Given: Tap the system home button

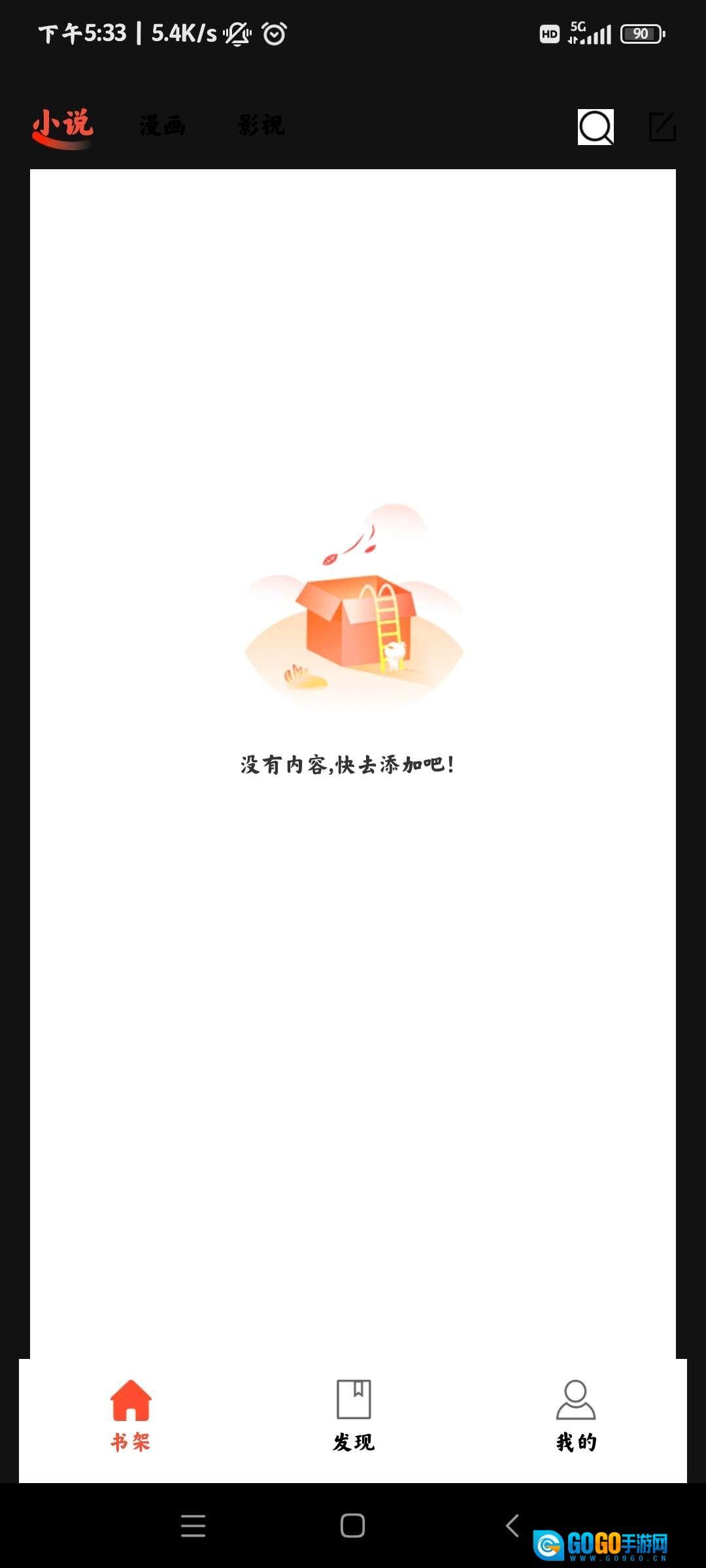Looking at the screenshot, I should coord(352,1526).
